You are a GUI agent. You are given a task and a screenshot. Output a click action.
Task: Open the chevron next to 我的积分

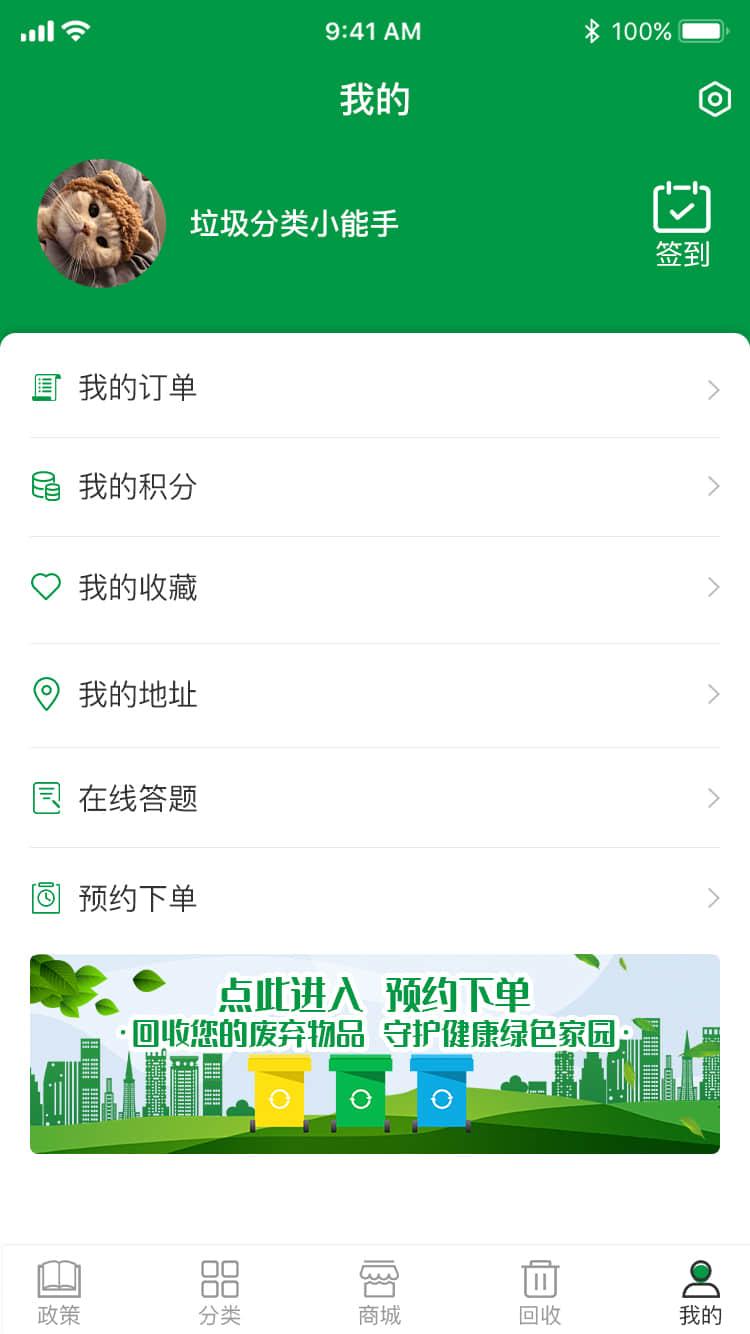pos(712,487)
